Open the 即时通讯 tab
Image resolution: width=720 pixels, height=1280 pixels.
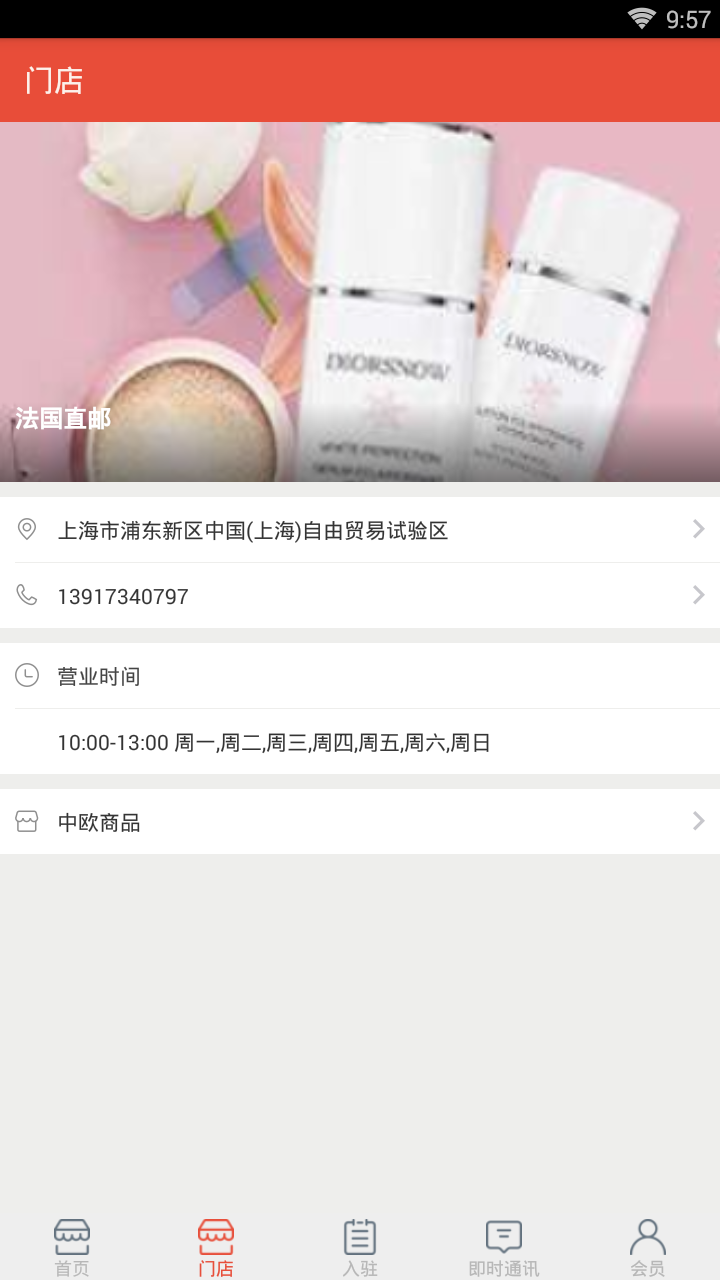pos(503,1243)
